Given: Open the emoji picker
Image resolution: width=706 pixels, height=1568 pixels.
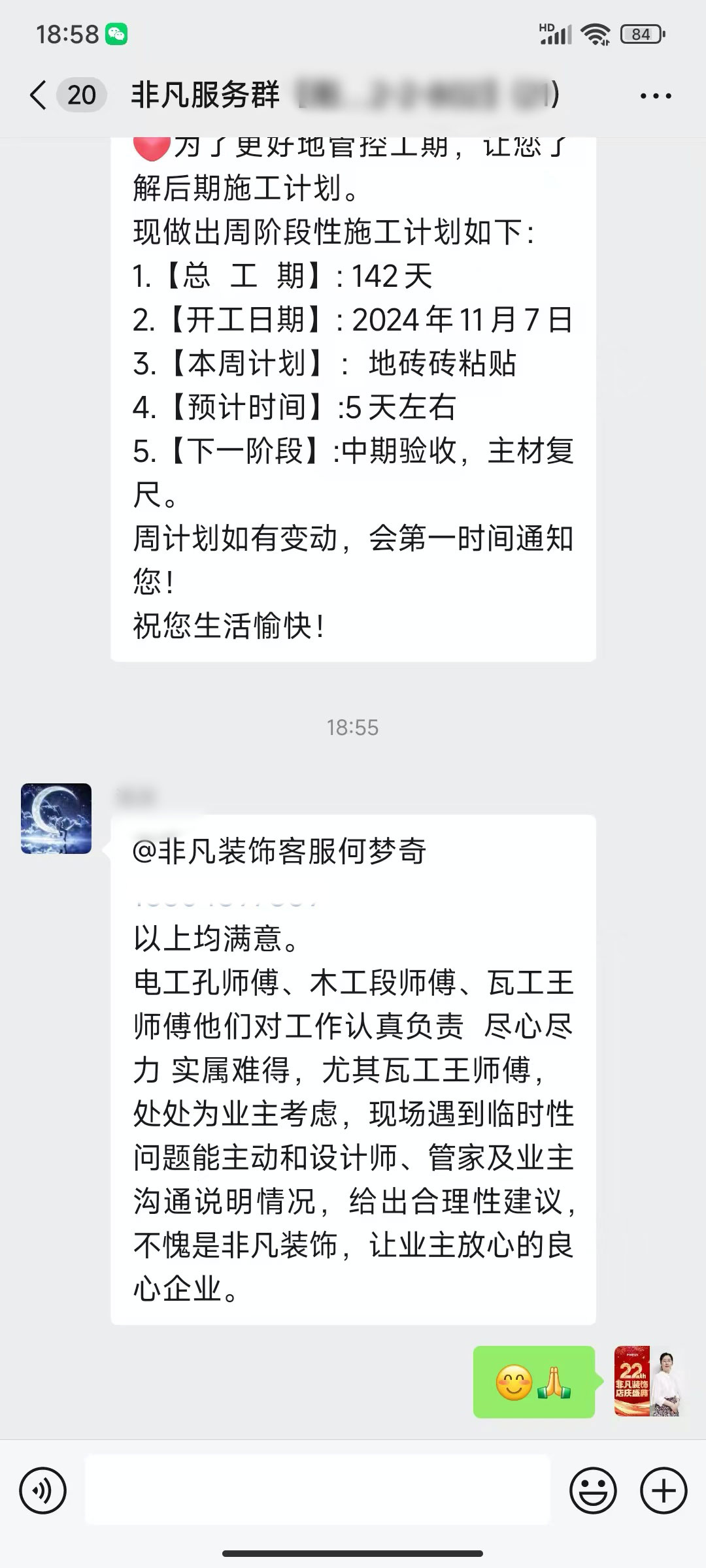Looking at the screenshot, I should (593, 1491).
